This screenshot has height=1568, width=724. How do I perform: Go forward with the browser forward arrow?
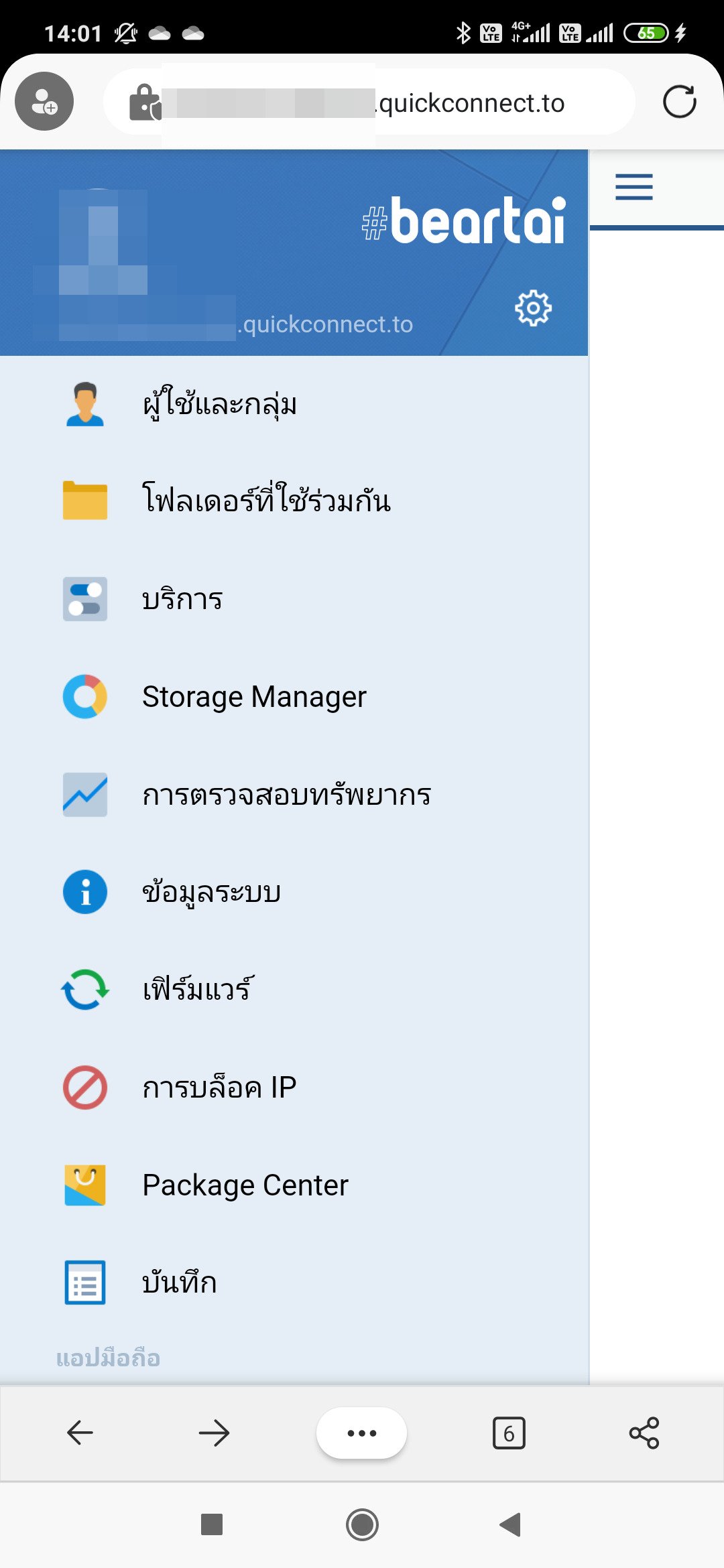pos(215,1433)
